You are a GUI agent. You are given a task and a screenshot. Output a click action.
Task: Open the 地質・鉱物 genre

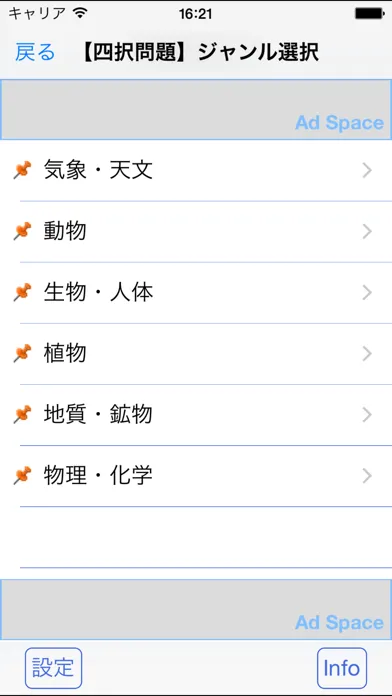[x=196, y=415]
